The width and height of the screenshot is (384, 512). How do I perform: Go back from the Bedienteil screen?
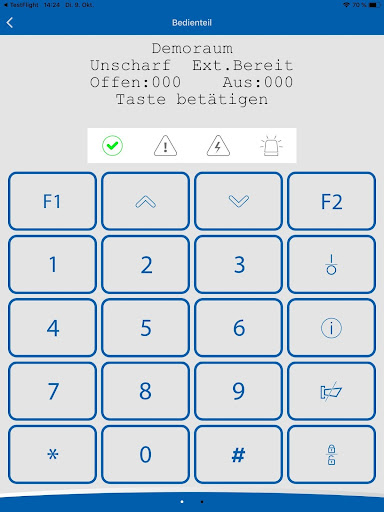point(10,23)
